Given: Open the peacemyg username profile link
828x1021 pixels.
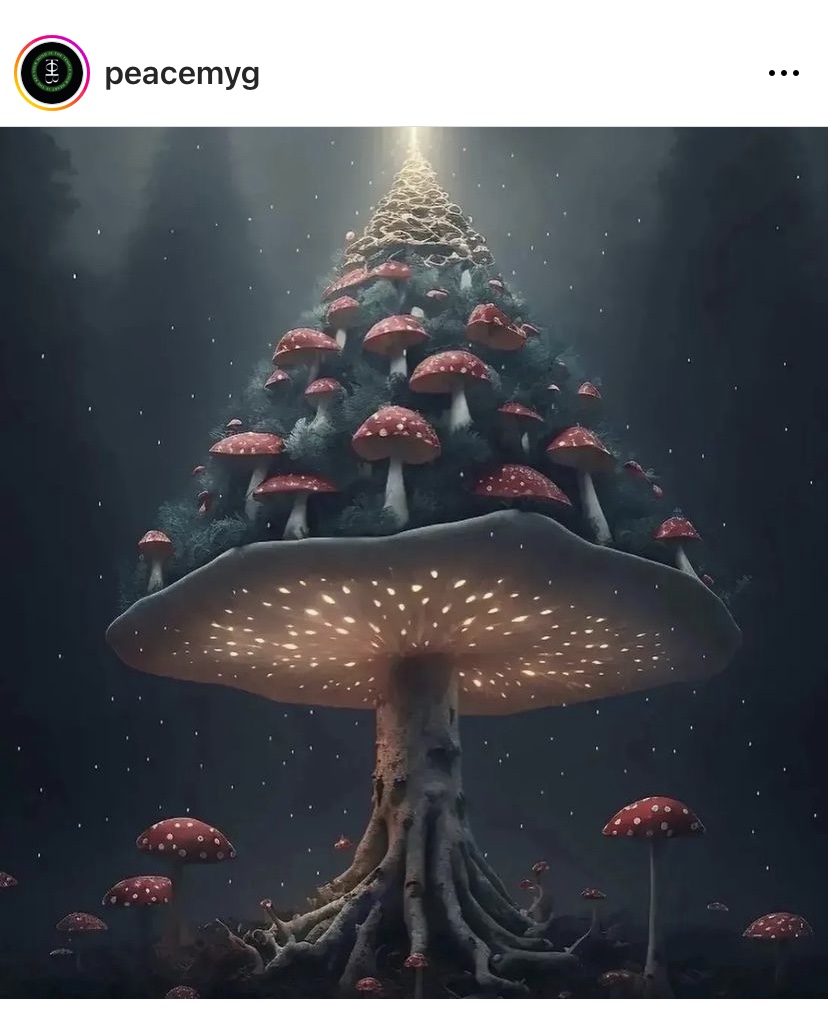Looking at the screenshot, I should (x=182, y=74).
